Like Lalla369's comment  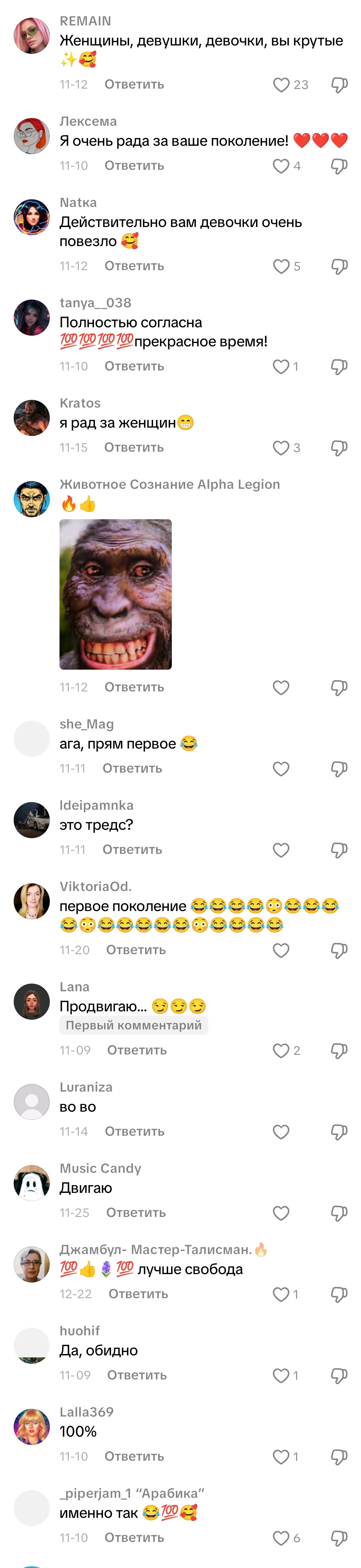click(x=281, y=1457)
